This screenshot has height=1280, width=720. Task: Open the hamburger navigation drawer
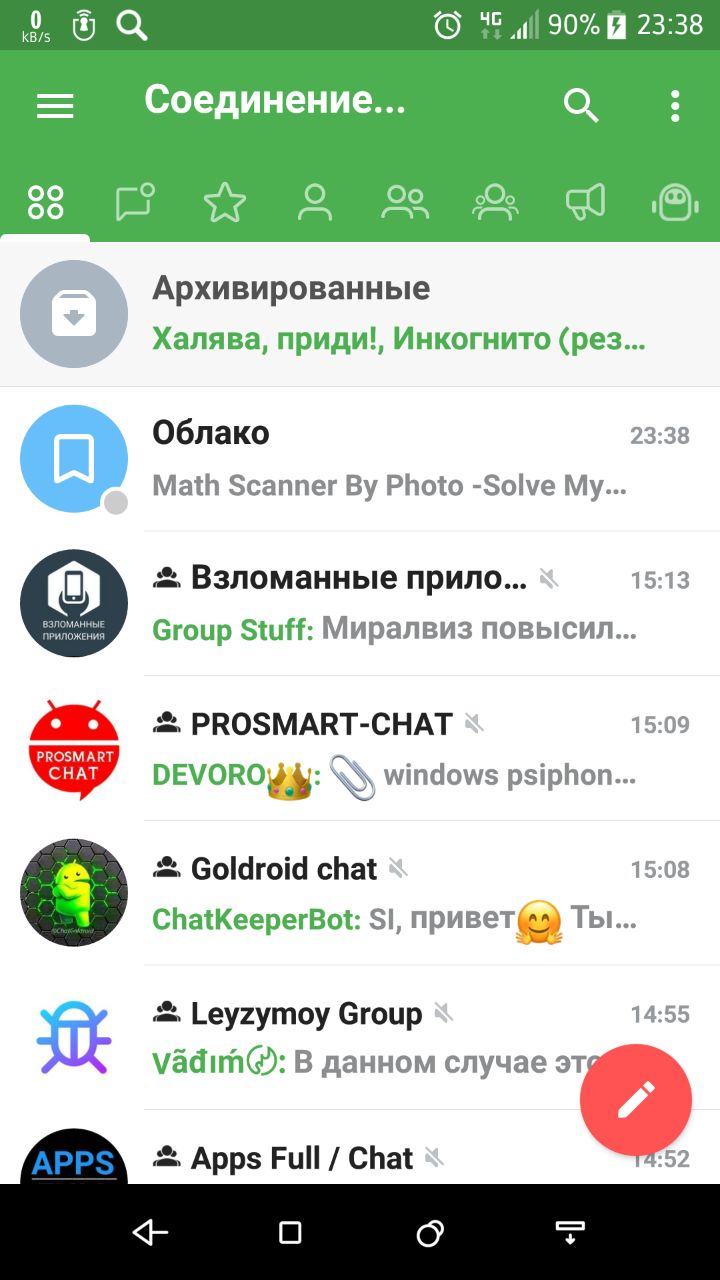pos(55,106)
